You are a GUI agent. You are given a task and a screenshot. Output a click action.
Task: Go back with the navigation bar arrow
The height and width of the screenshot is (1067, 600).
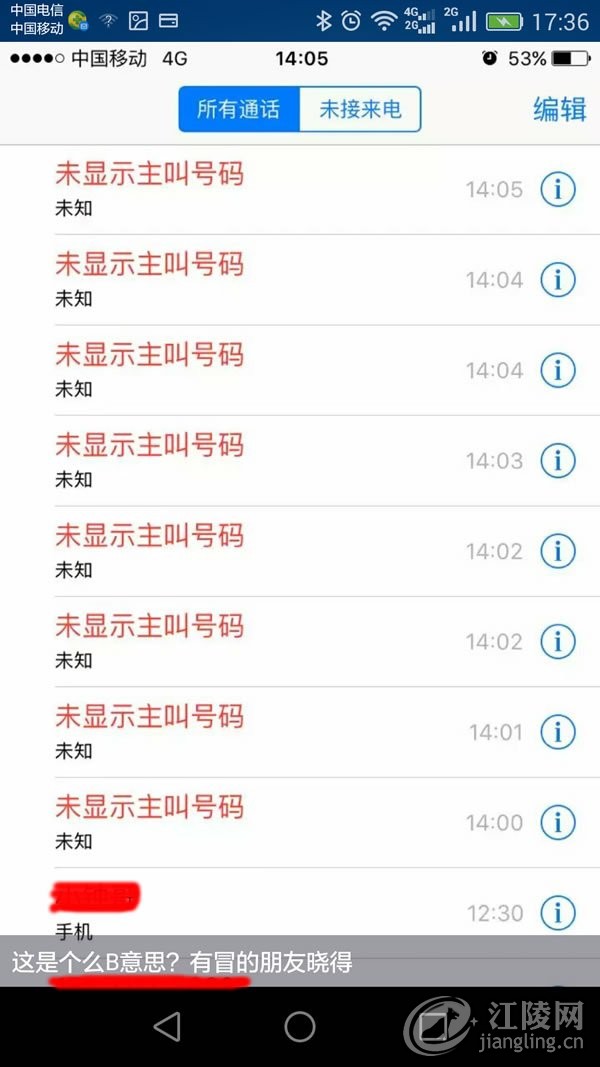point(167,1026)
